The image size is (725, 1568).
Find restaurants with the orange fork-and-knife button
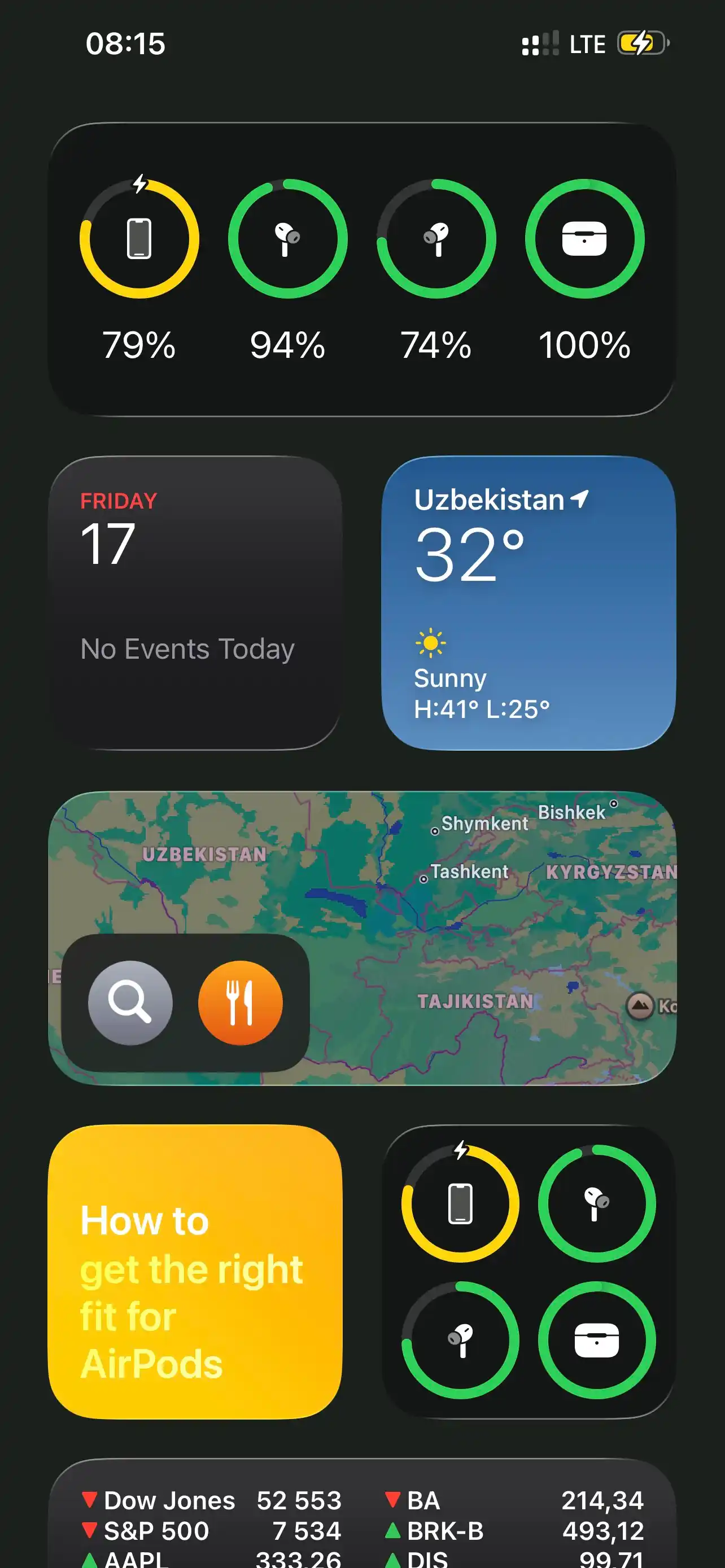pyautogui.click(x=241, y=1002)
